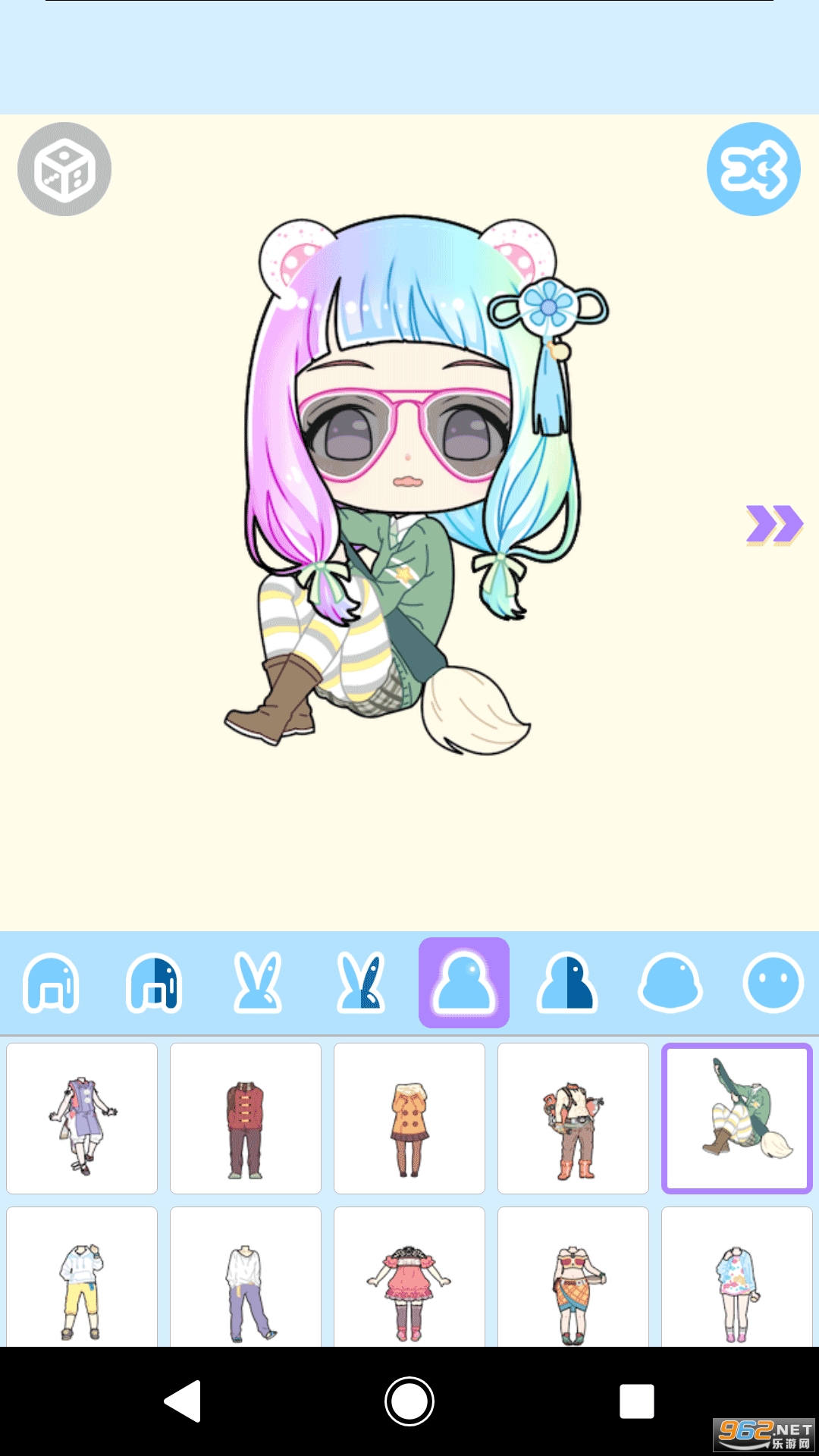Pick the red jacket with brown pants outfit
Viewport: 819px width, 1456px height.
coord(246,1118)
